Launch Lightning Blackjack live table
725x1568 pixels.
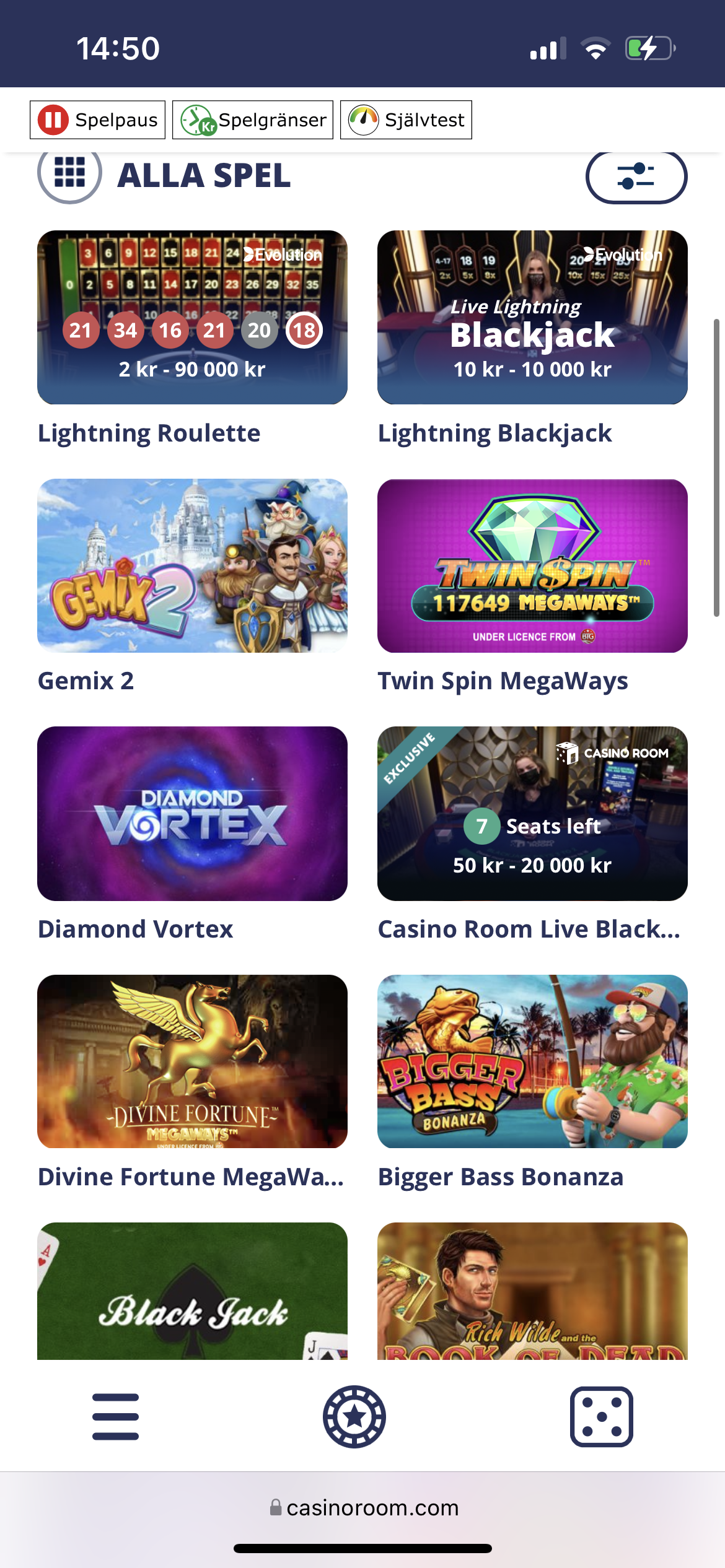pos(532,317)
